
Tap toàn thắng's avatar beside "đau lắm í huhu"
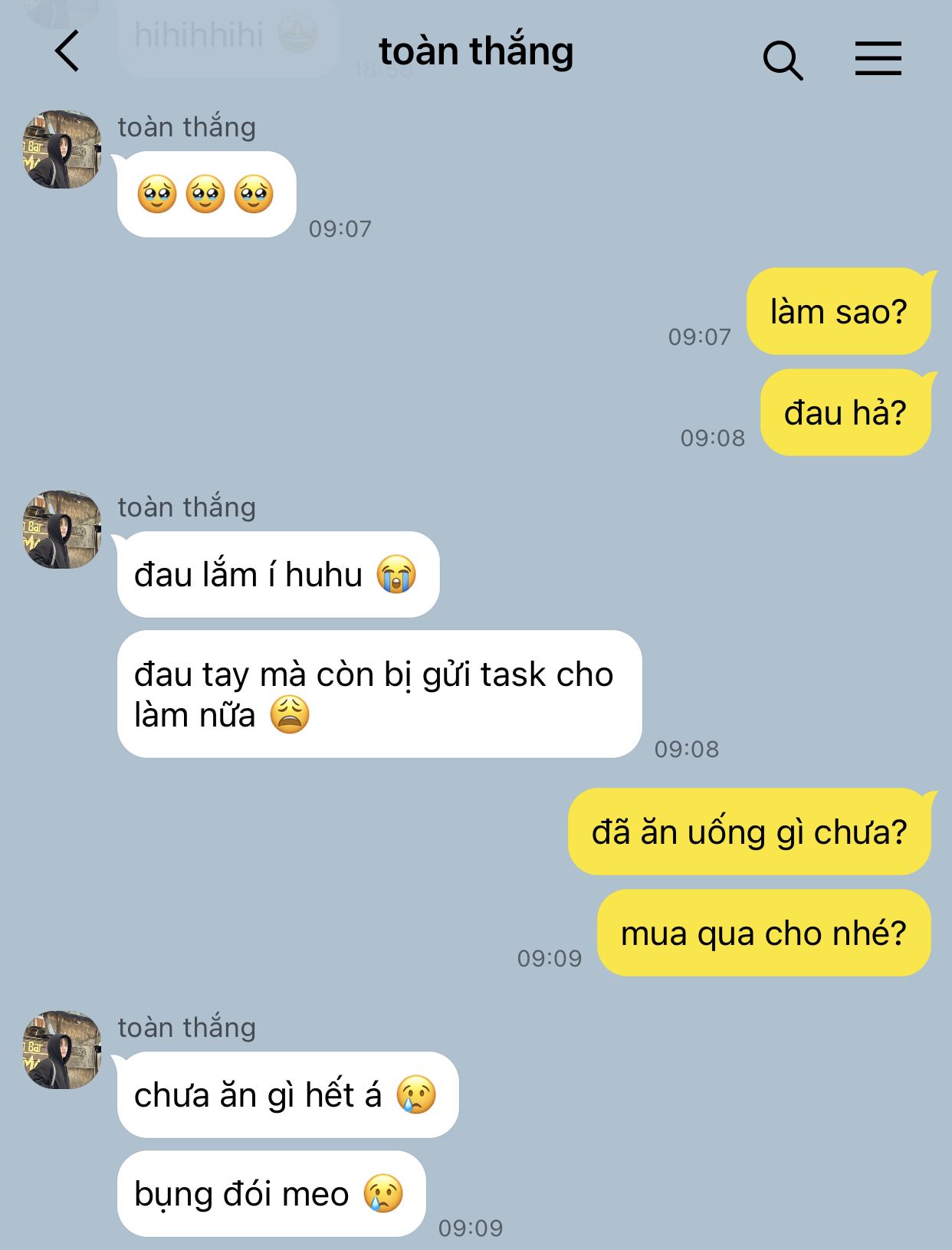point(62,530)
